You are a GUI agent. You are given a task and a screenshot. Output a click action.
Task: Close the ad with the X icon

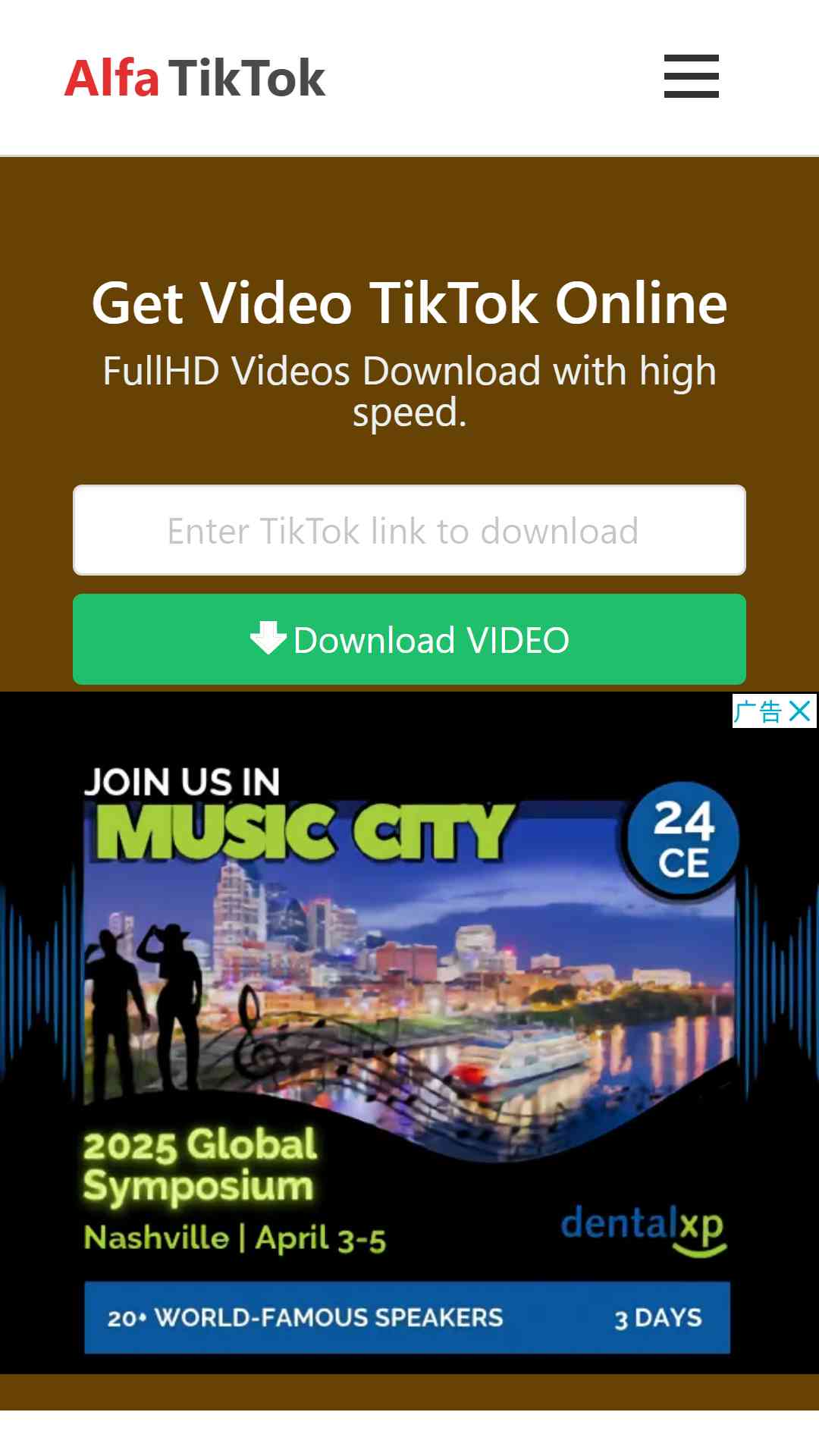pyautogui.click(x=800, y=711)
